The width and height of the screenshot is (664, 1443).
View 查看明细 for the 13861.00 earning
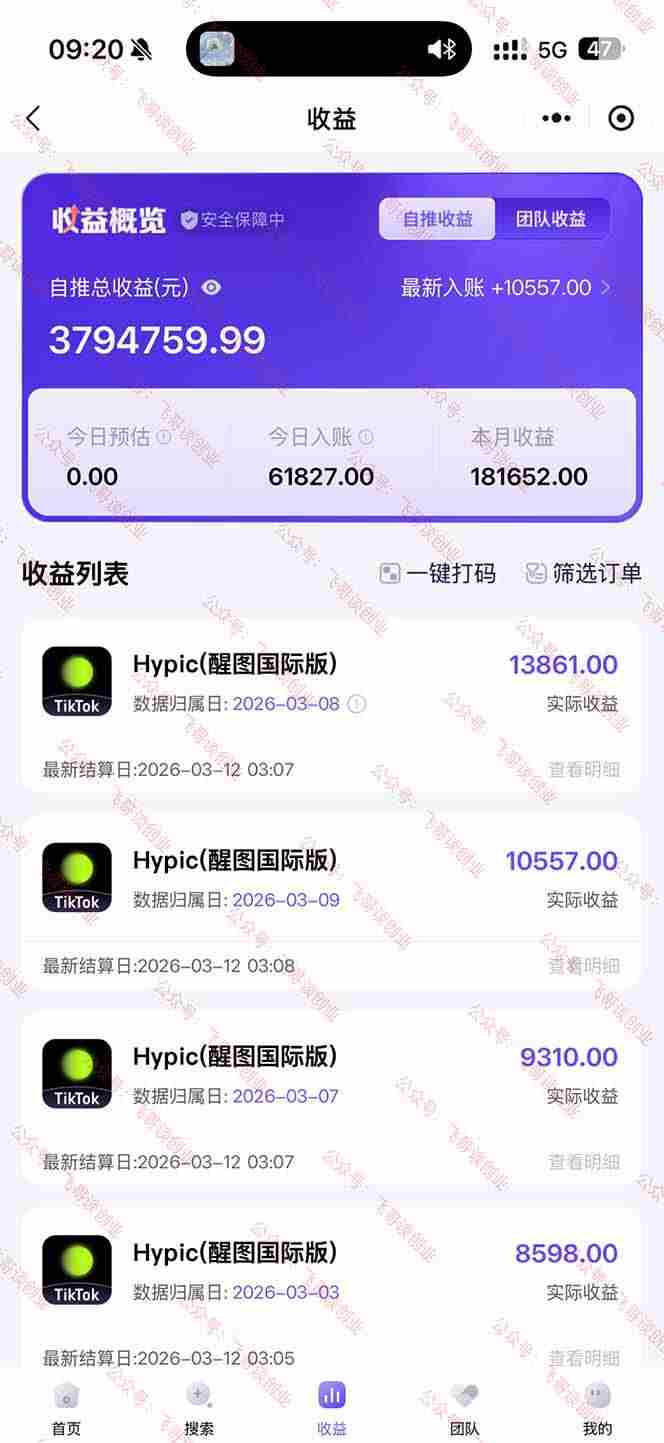[x=583, y=770]
